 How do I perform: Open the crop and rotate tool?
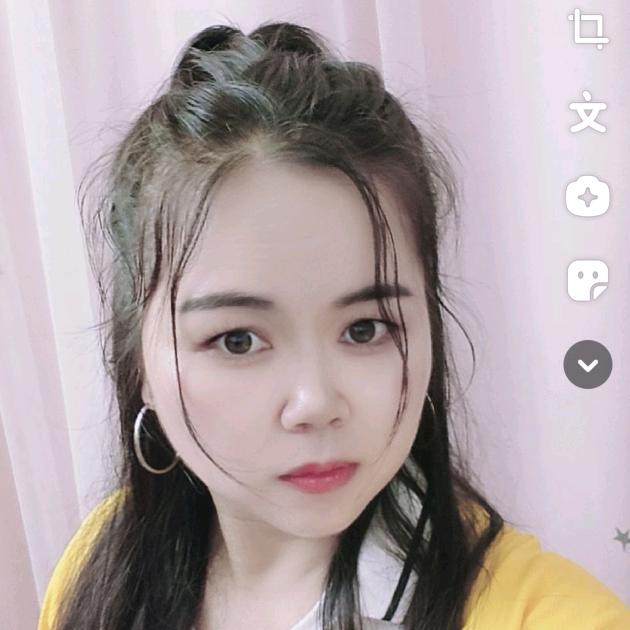click(588, 29)
